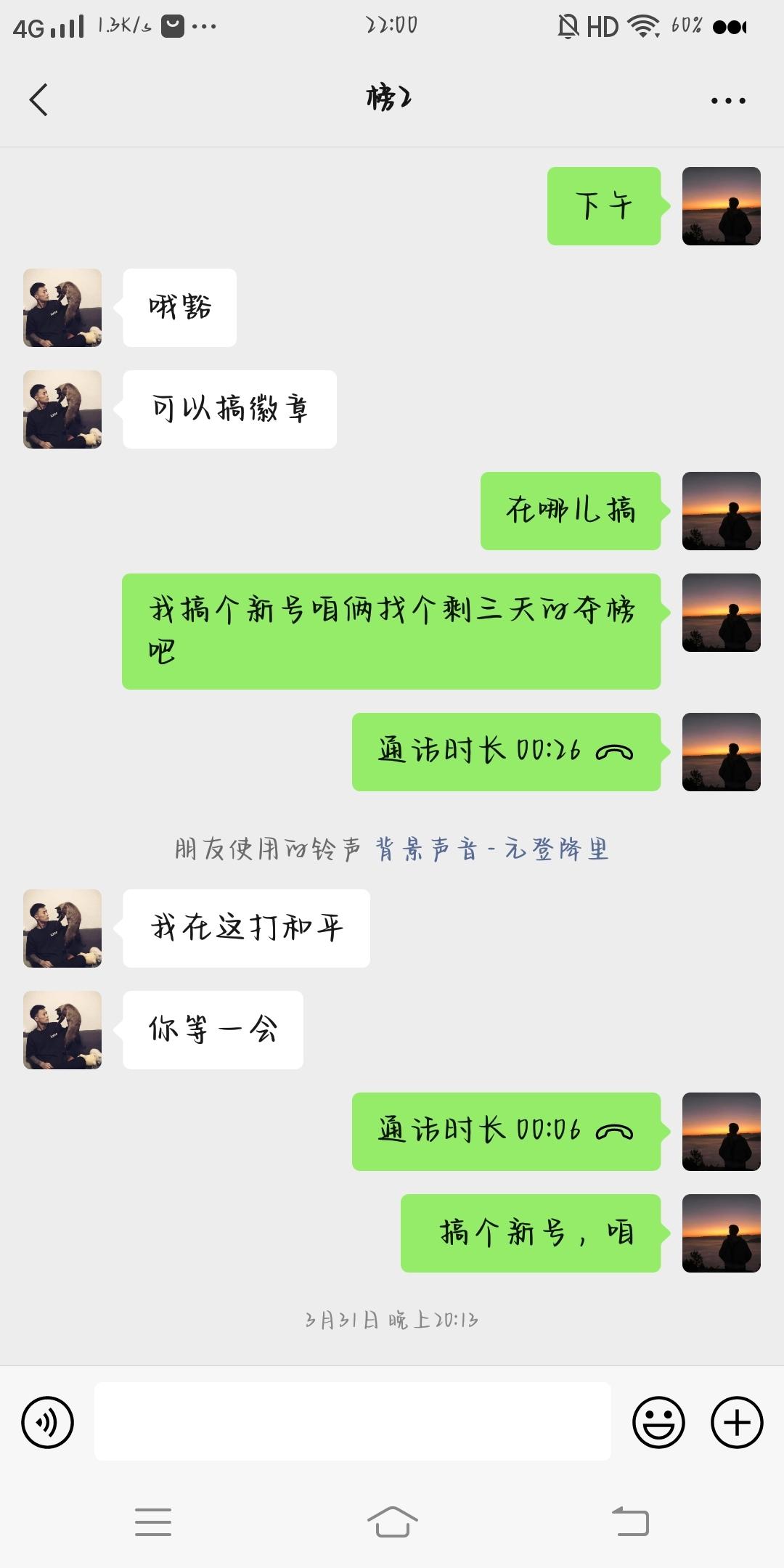The height and width of the screenshot is (1568, 784).
Task: Focus the message text field
Action: coord(352,1421)
